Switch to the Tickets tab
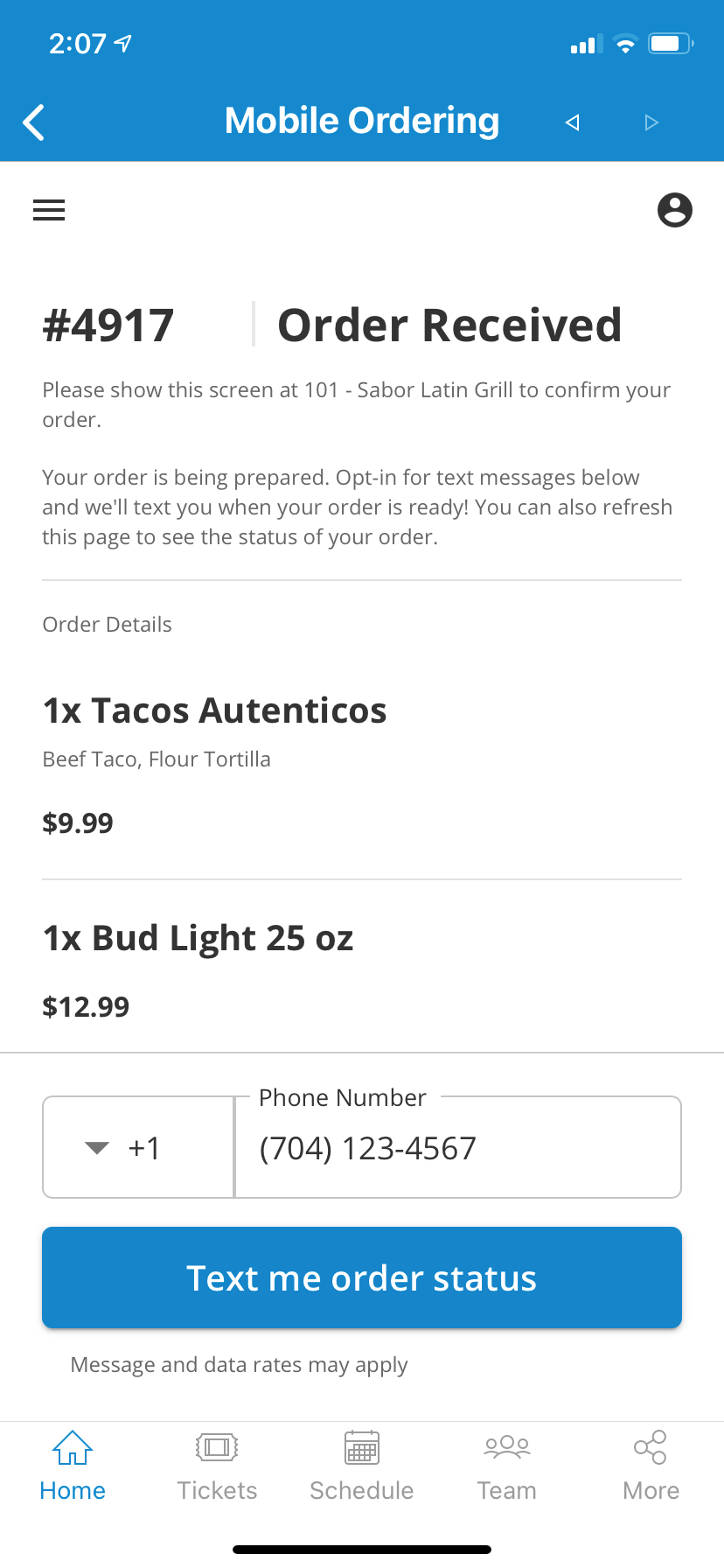Viewport: 724px width, 1568px height. point(217,1466)
